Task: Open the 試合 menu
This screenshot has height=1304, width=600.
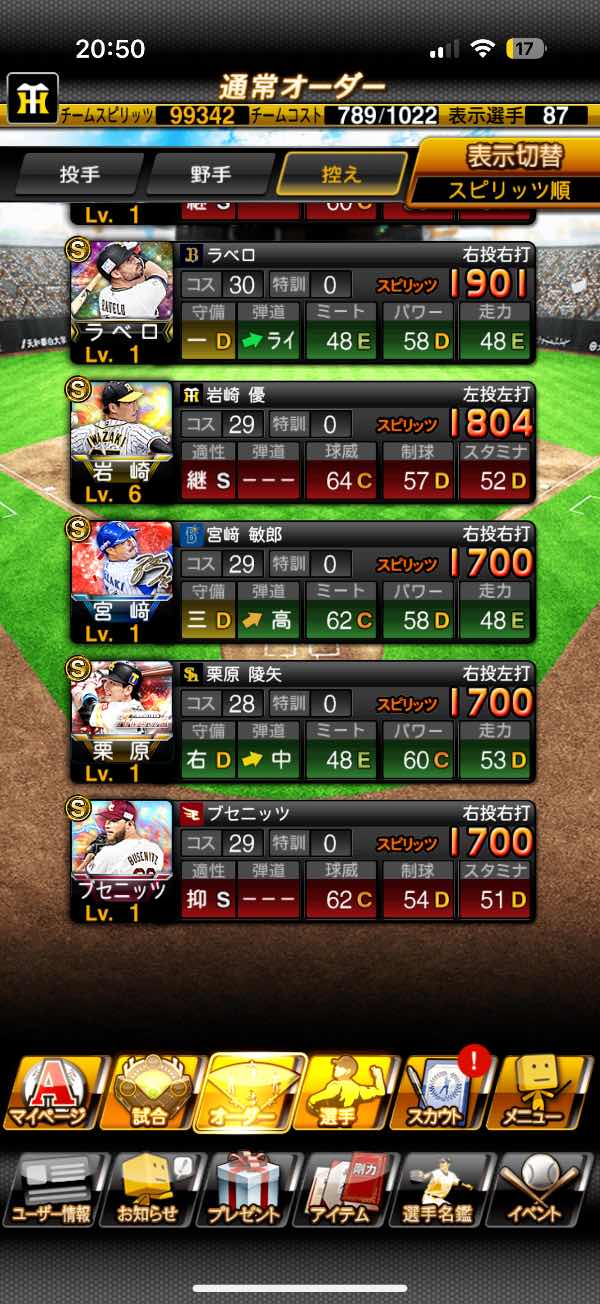Action: point(152,1091)
